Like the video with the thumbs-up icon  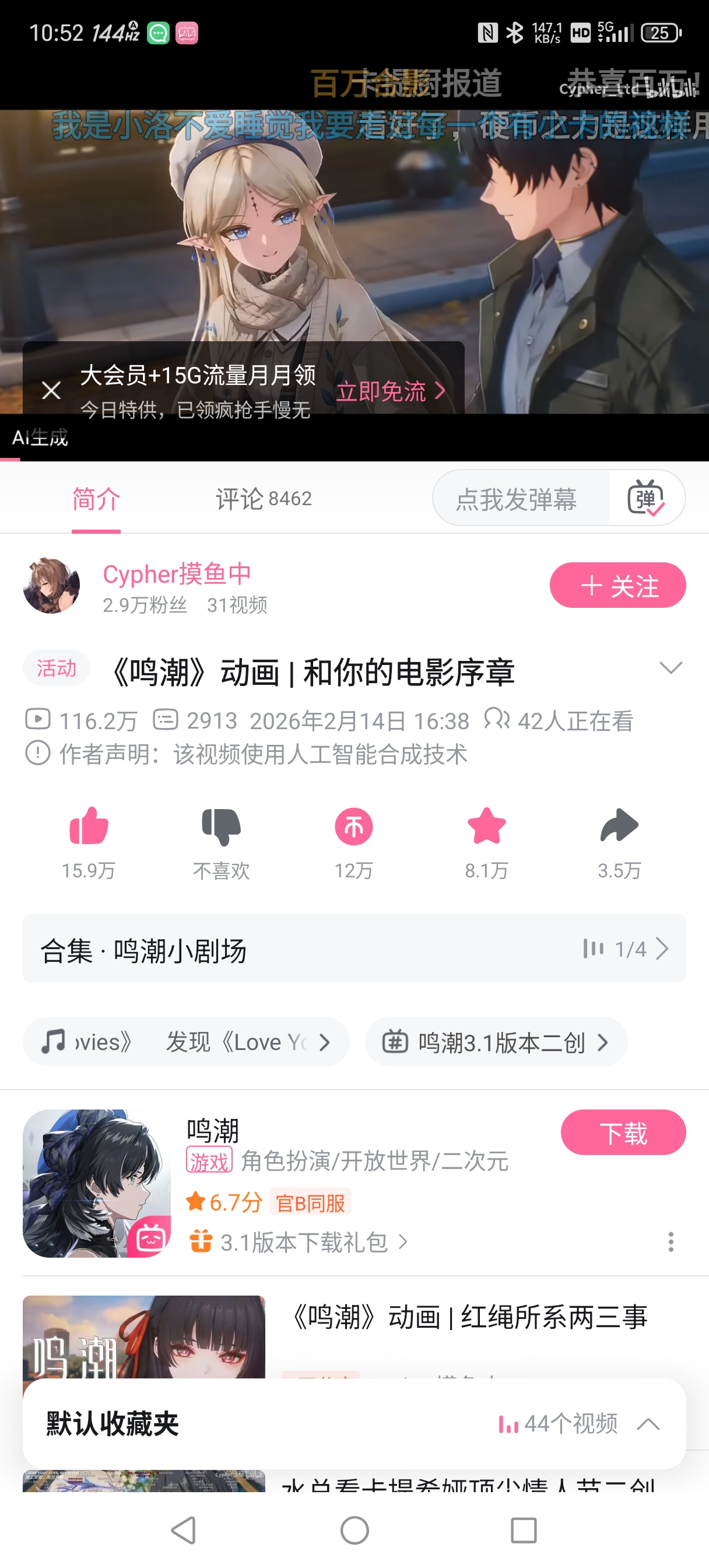[89, 827]
